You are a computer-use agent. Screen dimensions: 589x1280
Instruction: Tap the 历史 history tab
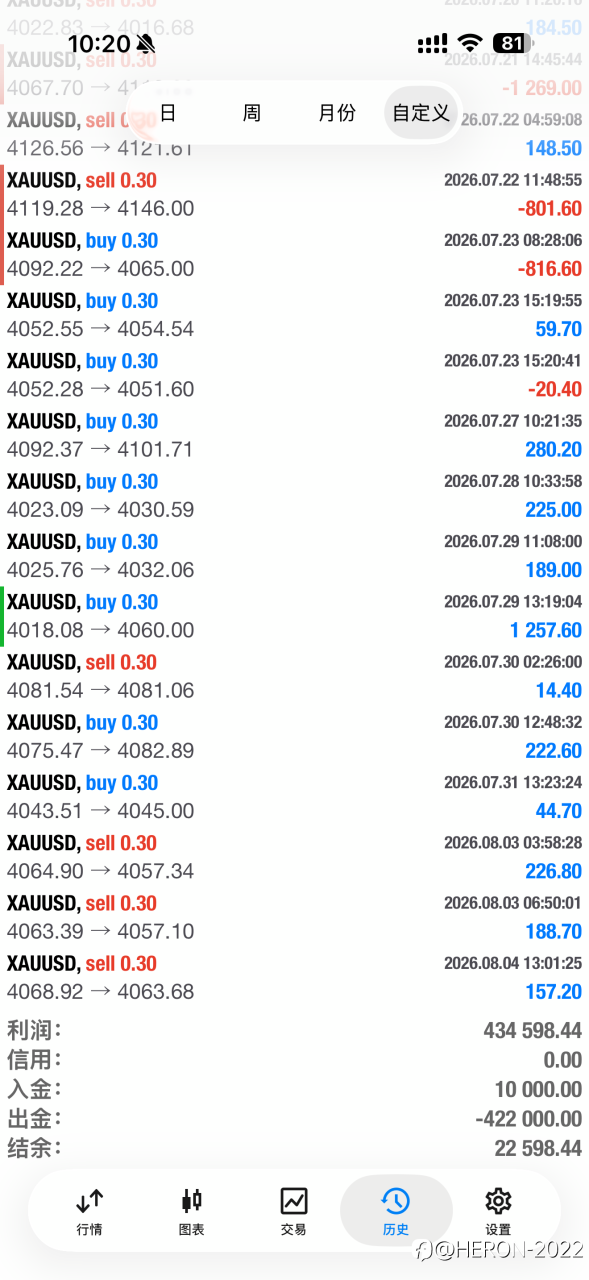point(396,1211)
